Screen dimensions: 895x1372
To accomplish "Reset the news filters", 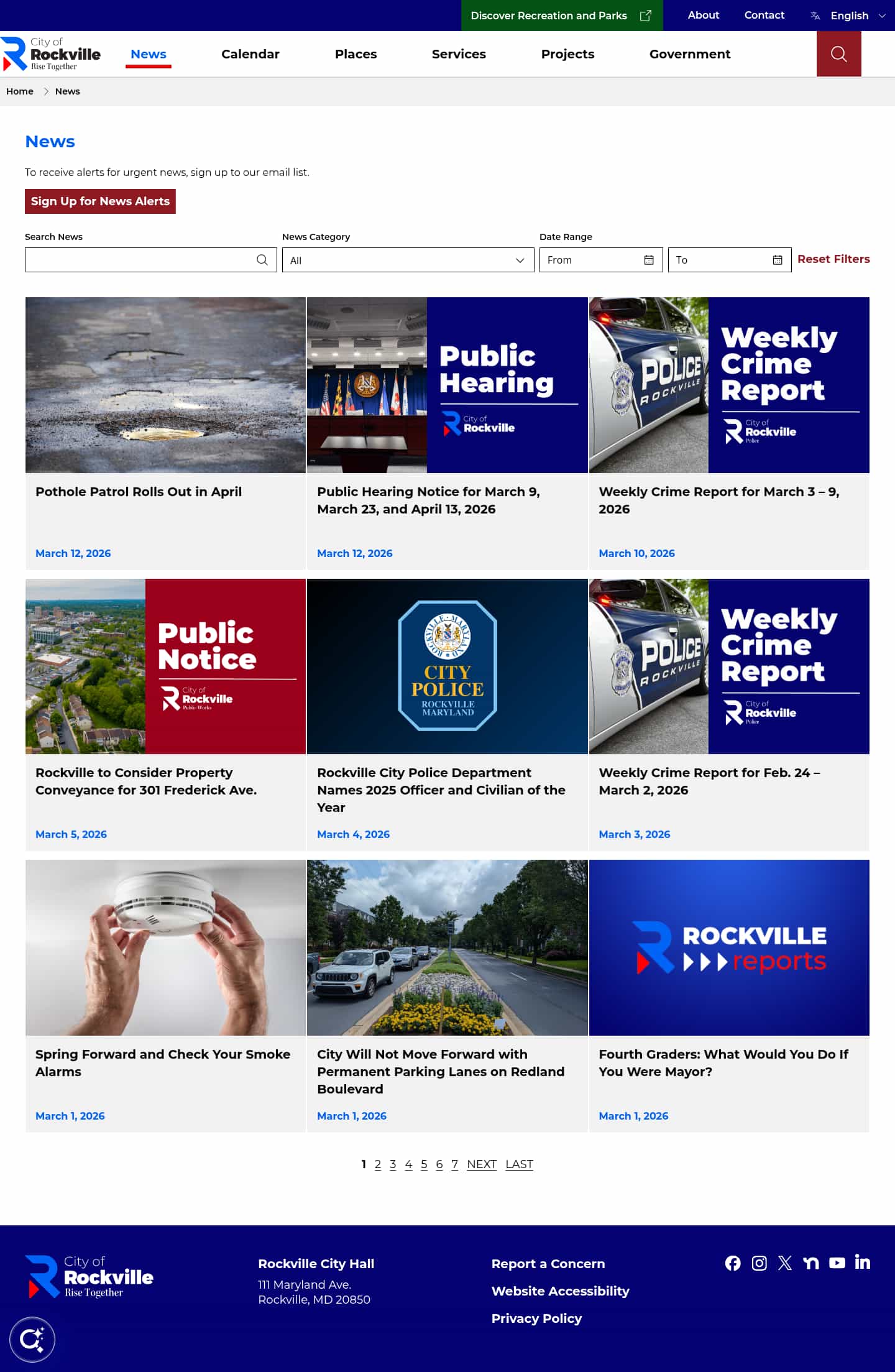I will click(833, 259).
